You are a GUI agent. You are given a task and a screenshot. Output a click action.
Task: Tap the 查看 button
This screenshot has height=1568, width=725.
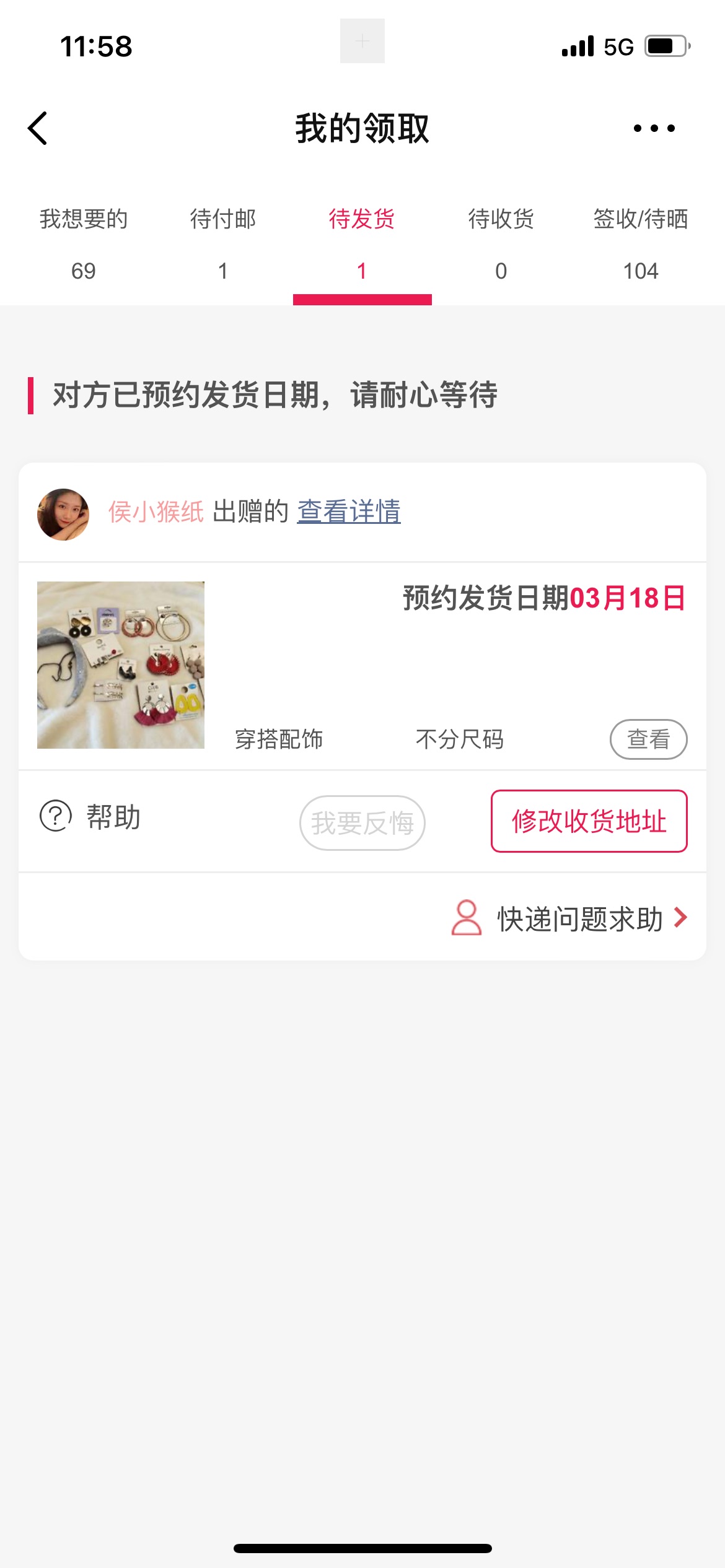point(648,739)
